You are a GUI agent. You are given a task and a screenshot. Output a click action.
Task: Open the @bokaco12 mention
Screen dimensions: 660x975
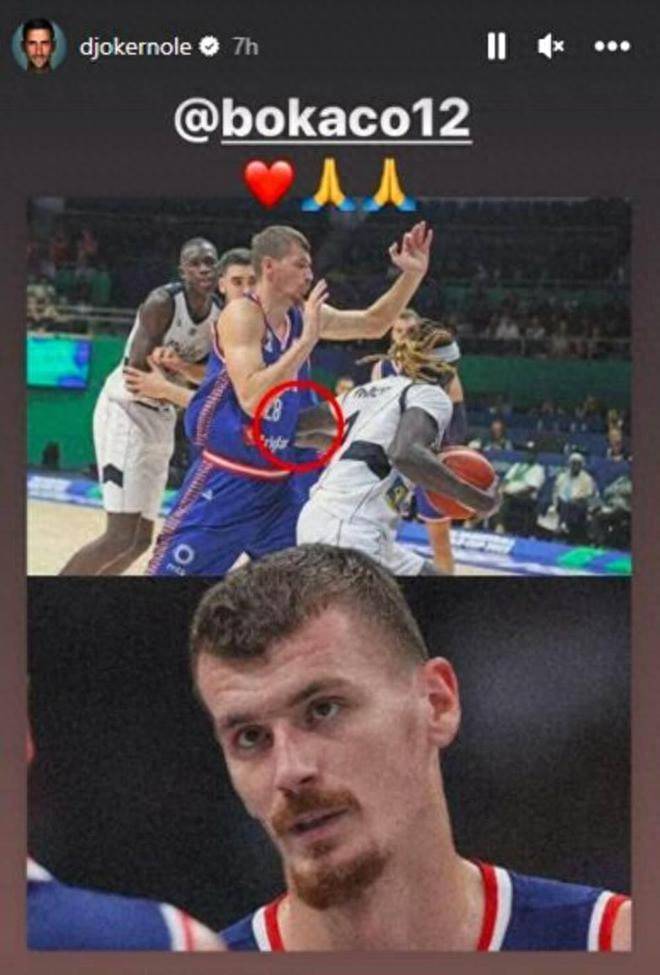322,120
